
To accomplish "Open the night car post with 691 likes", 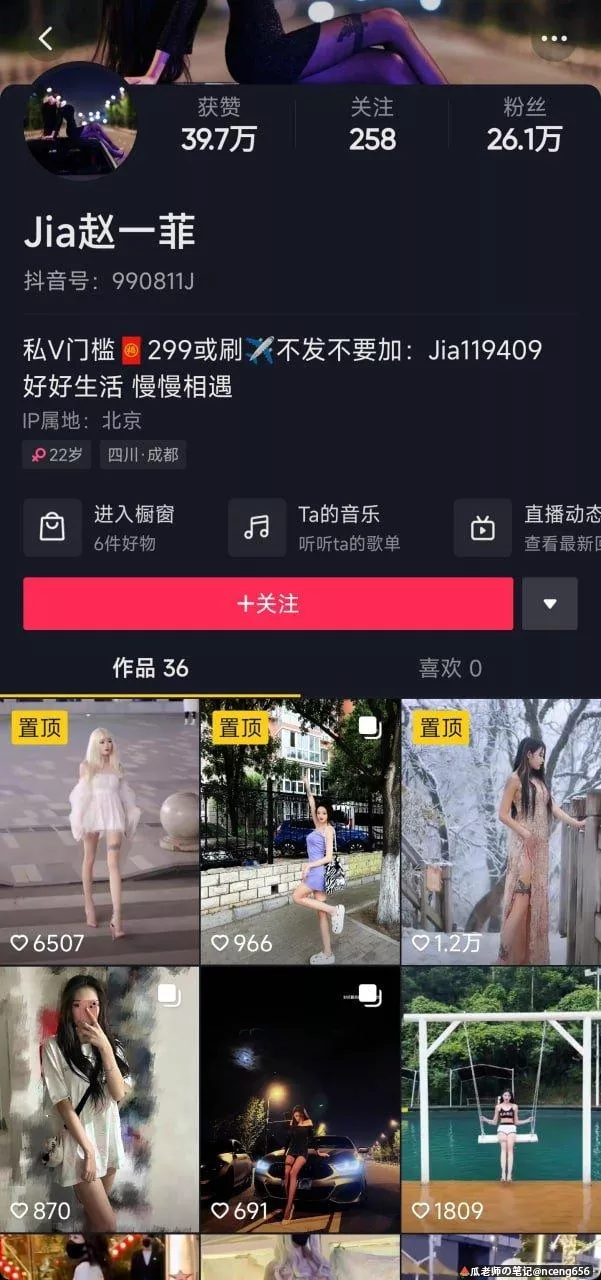I will [300, 1098].
